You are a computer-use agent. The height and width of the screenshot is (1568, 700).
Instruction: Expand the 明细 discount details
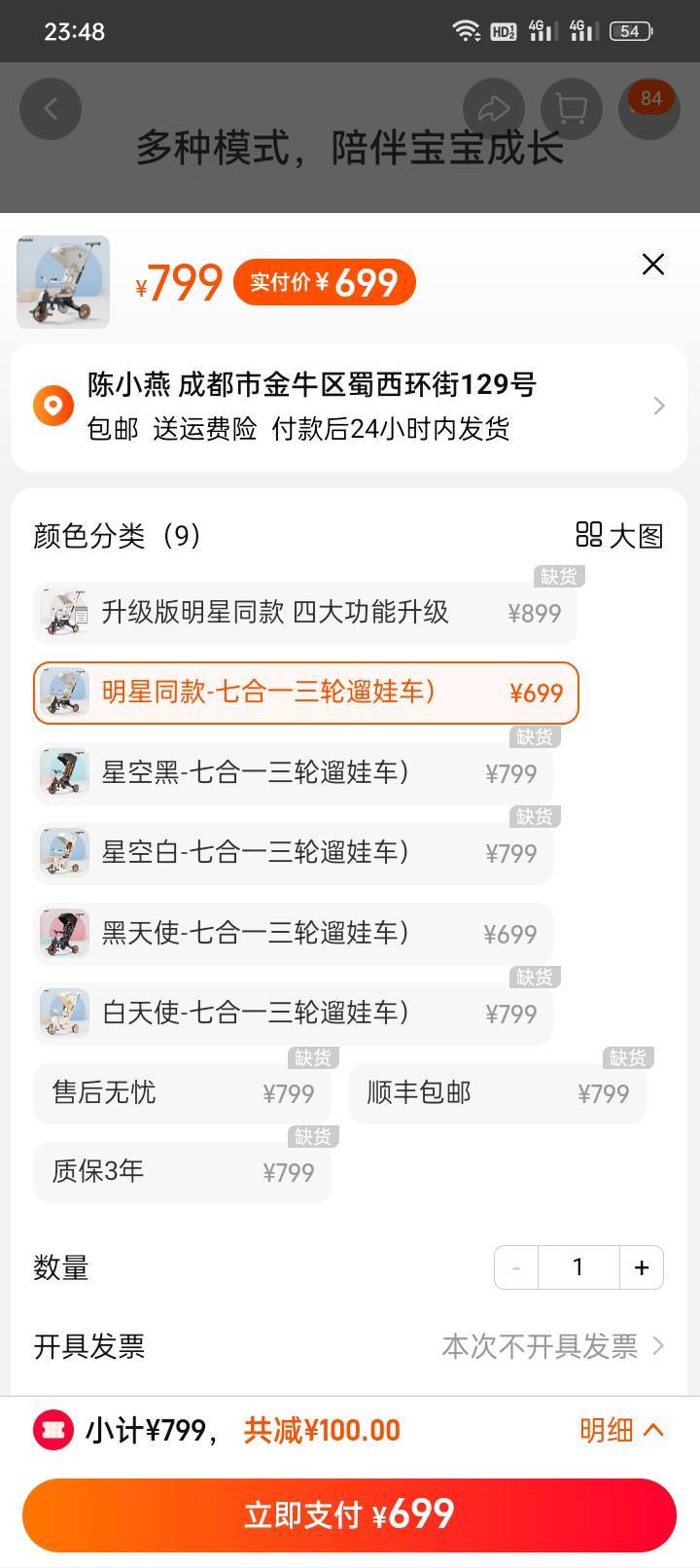(x=622, y=1430)
